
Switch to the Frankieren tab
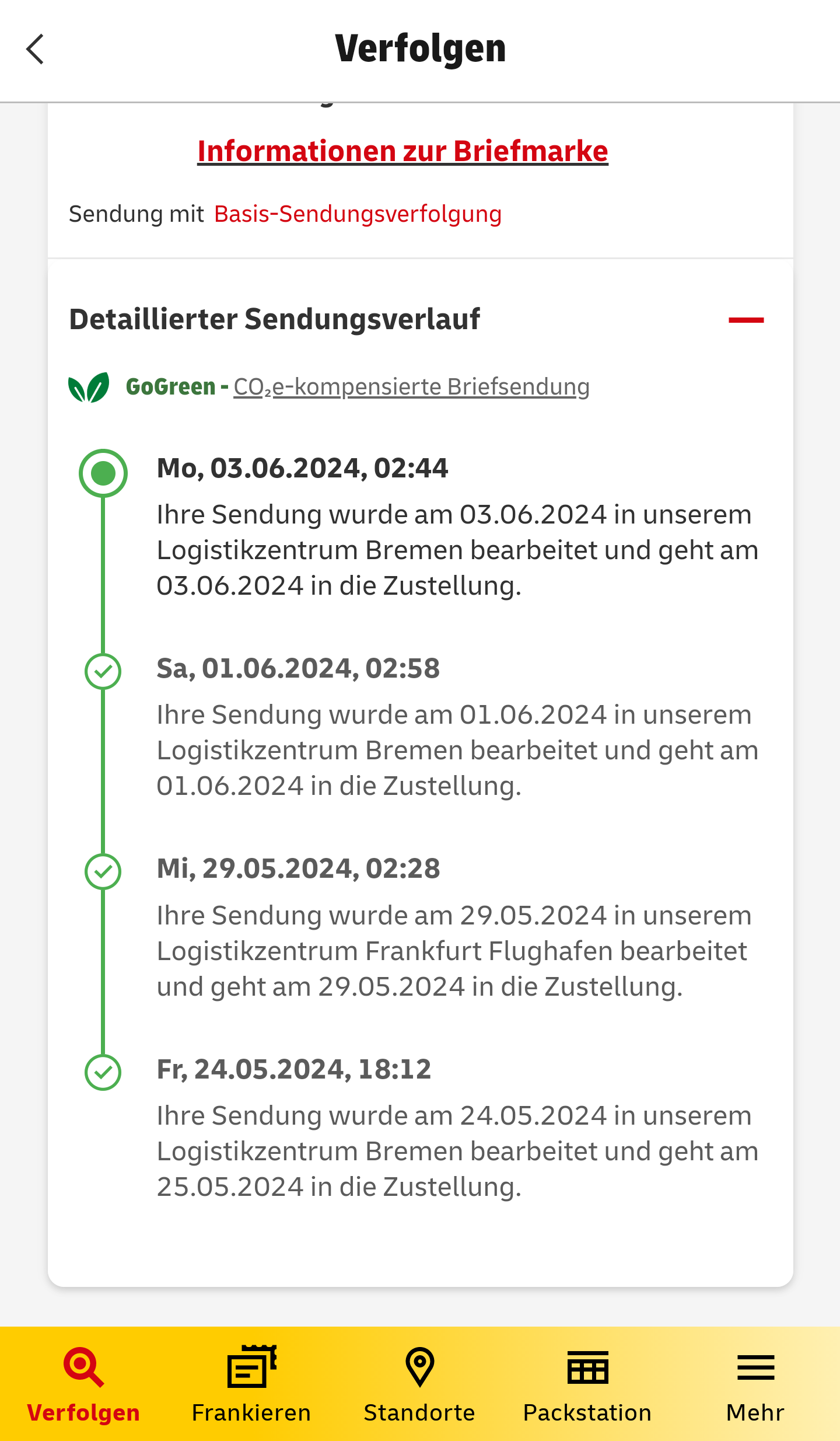click(x=251, y=1383)
